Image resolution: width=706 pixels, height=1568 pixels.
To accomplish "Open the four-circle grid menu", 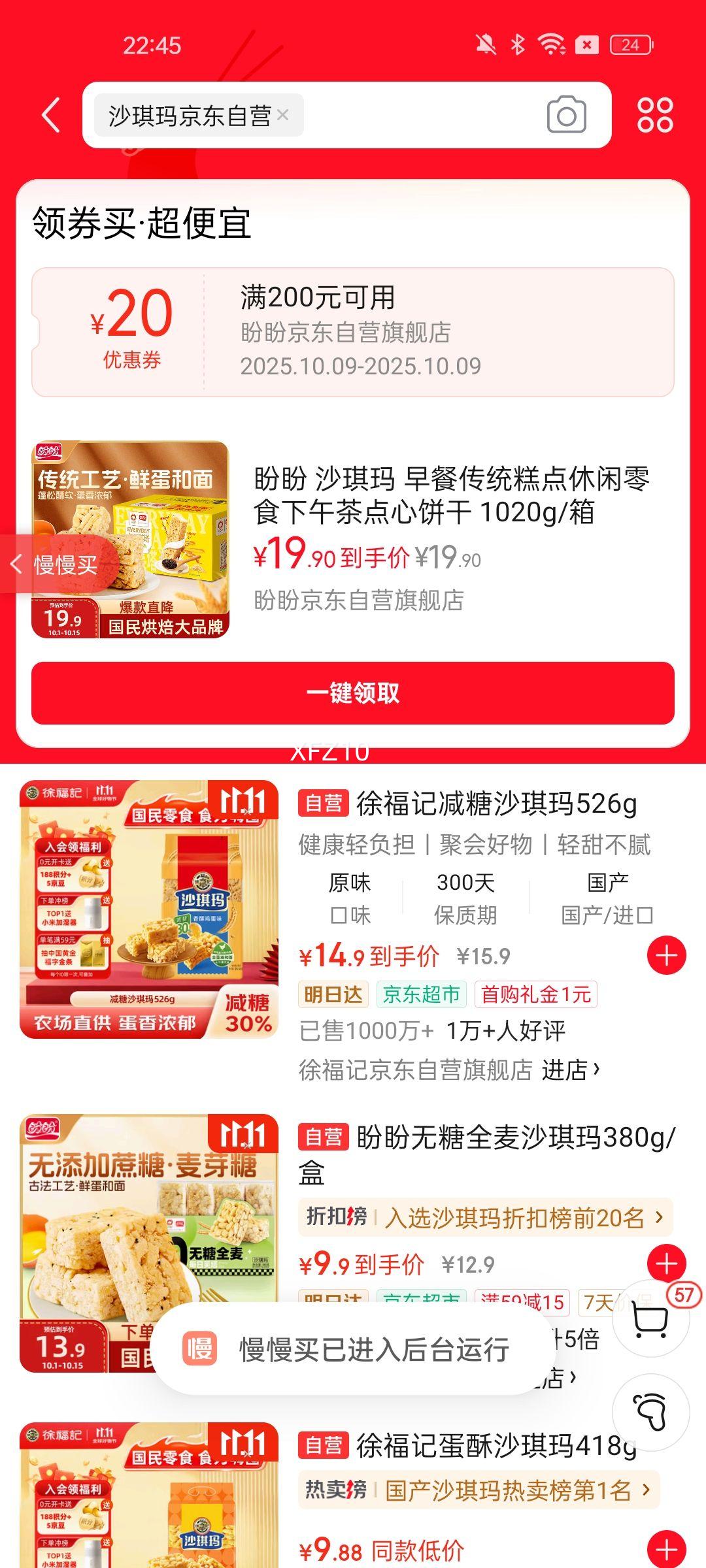I will pos(654,116).
